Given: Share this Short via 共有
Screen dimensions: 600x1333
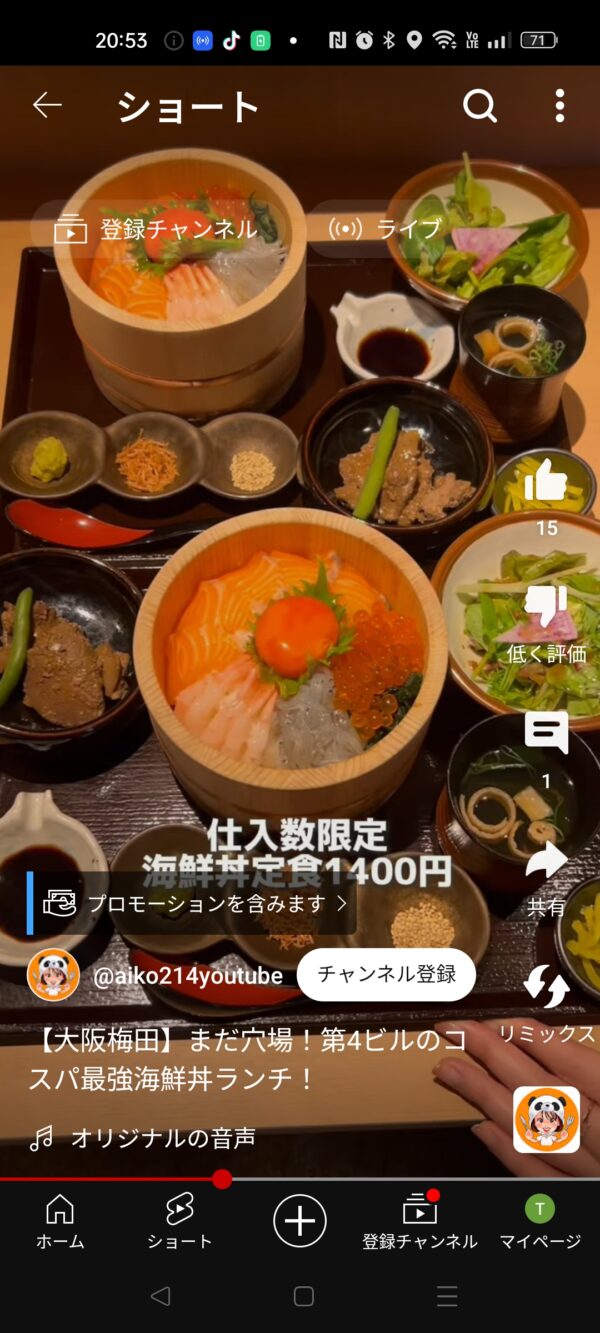Looking at the screenshot, I should coord(546,862).
